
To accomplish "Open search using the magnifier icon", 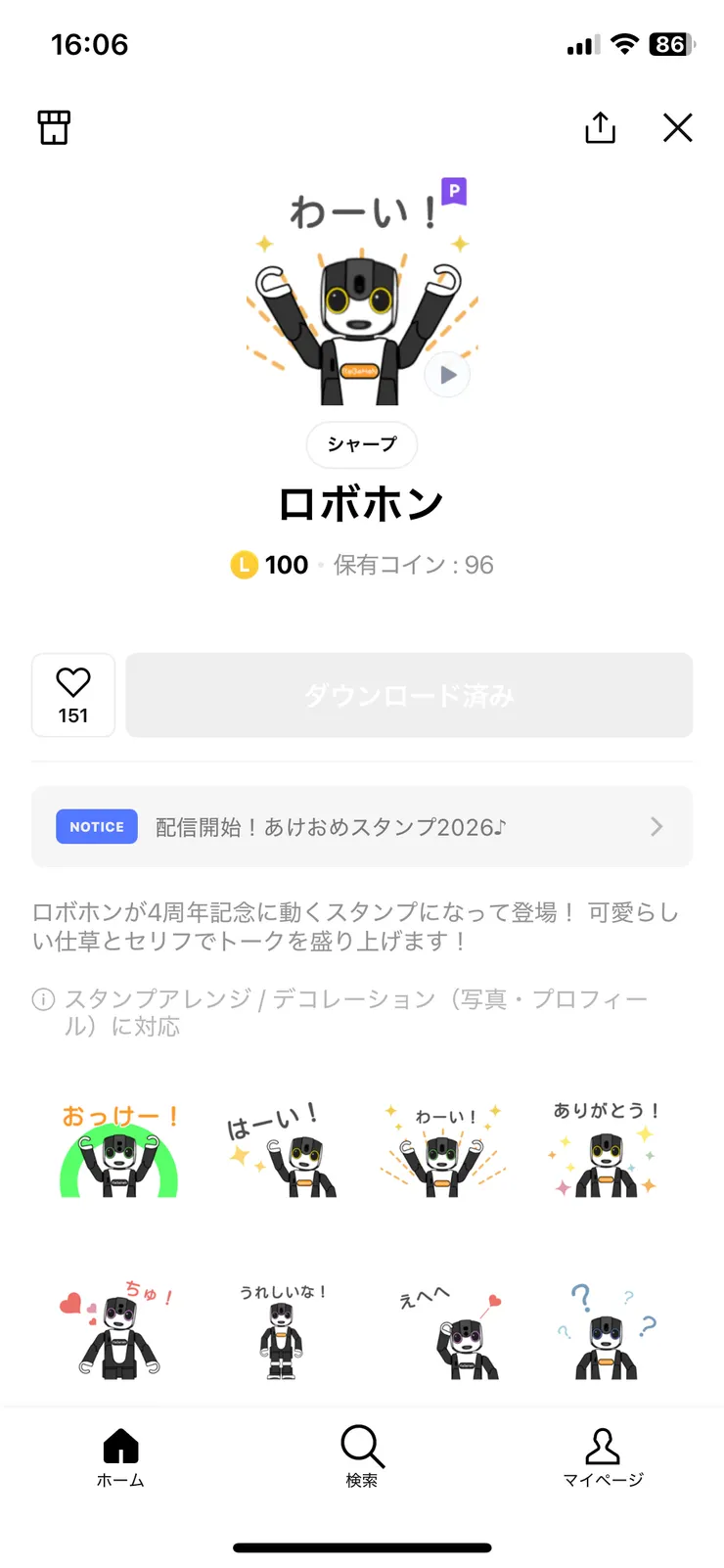I will tap(361, 1444).
